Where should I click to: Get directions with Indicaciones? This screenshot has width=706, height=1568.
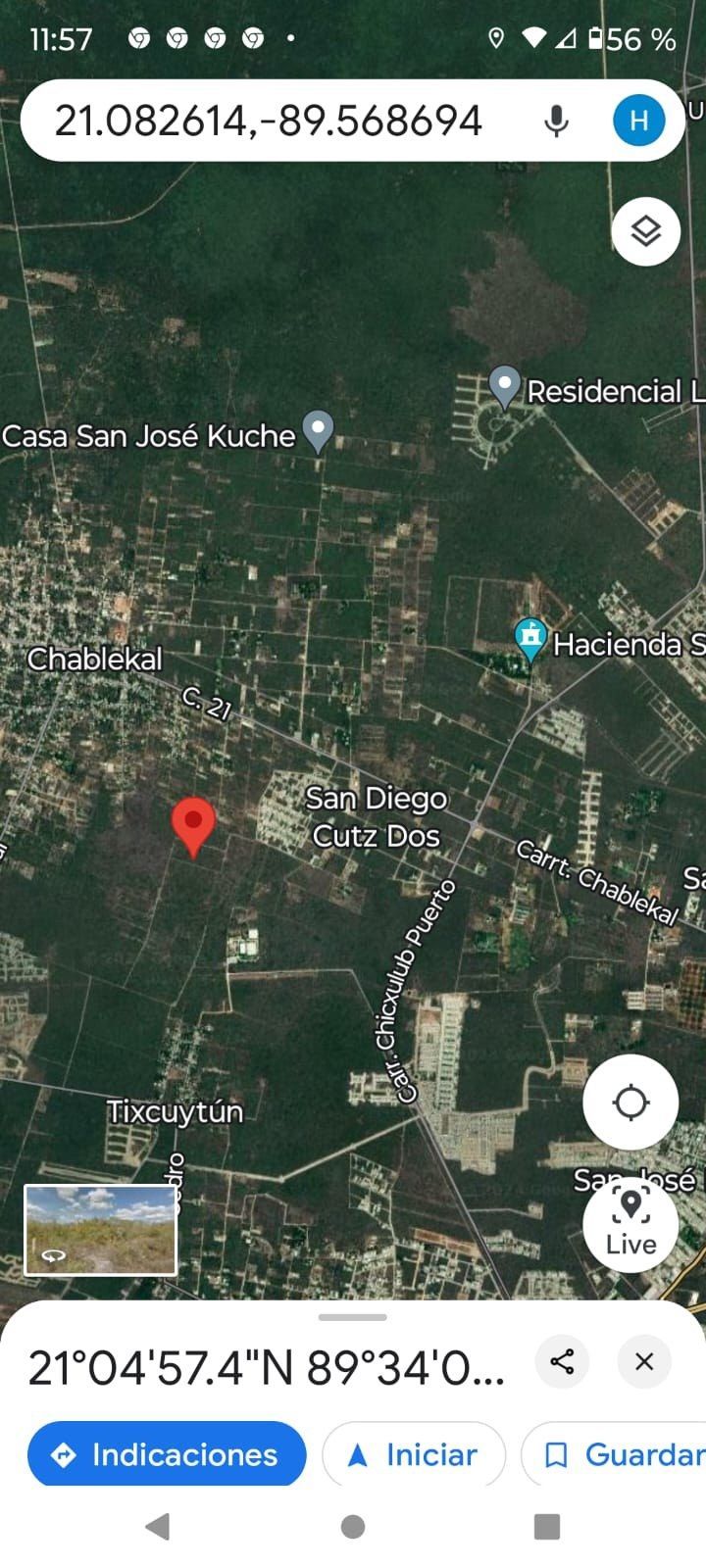coord(167,1454)
